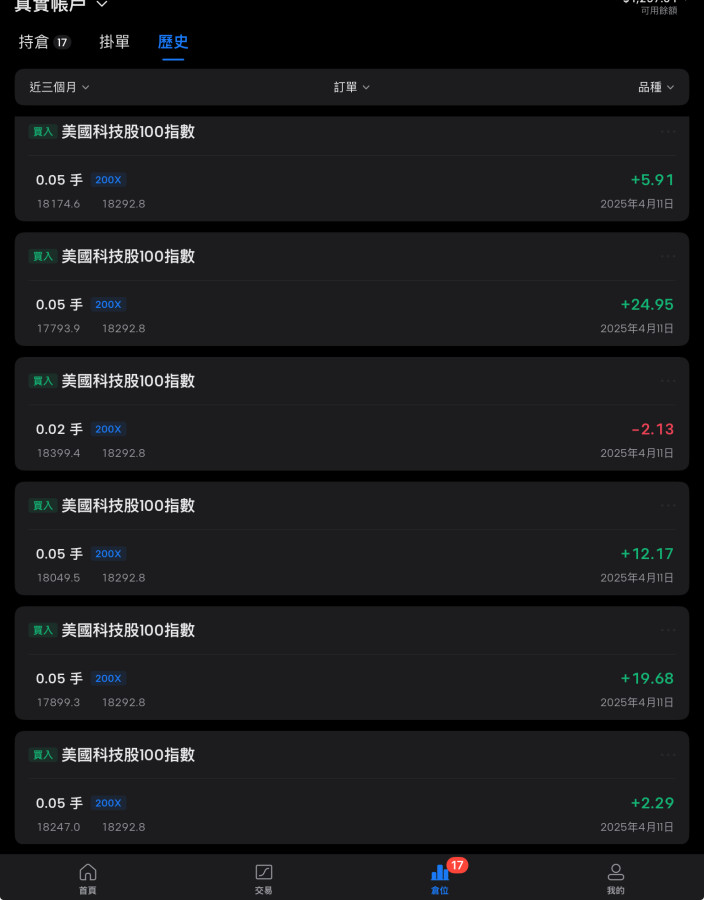Switch to the 掛單 tab

[114, 42]
